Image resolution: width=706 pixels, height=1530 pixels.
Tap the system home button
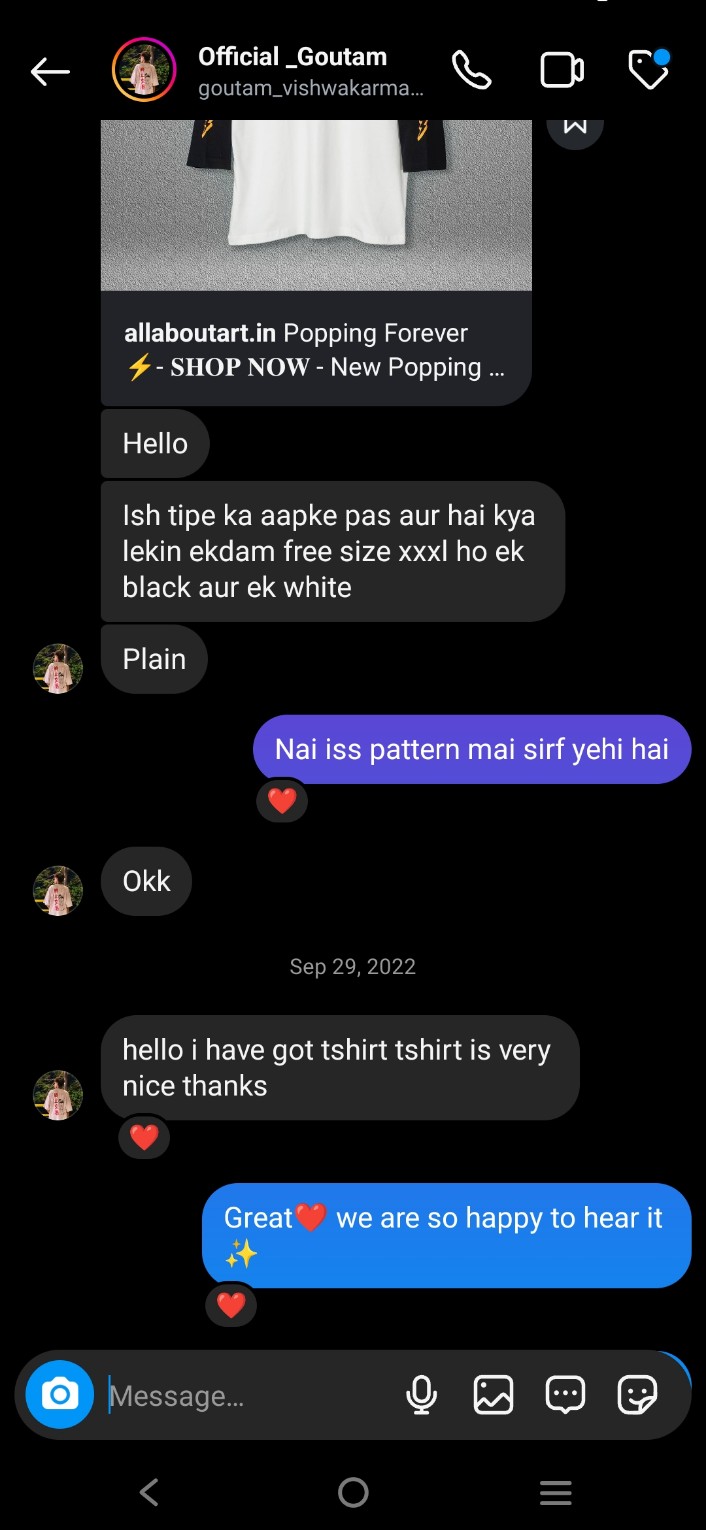[353, 1492]
